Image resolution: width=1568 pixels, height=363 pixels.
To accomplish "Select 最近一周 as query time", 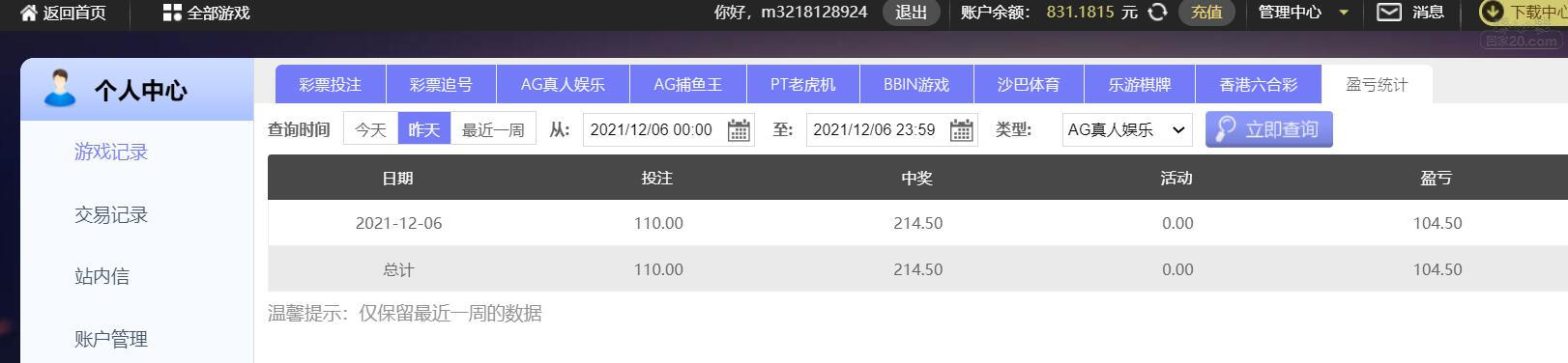I will (493, 129).
